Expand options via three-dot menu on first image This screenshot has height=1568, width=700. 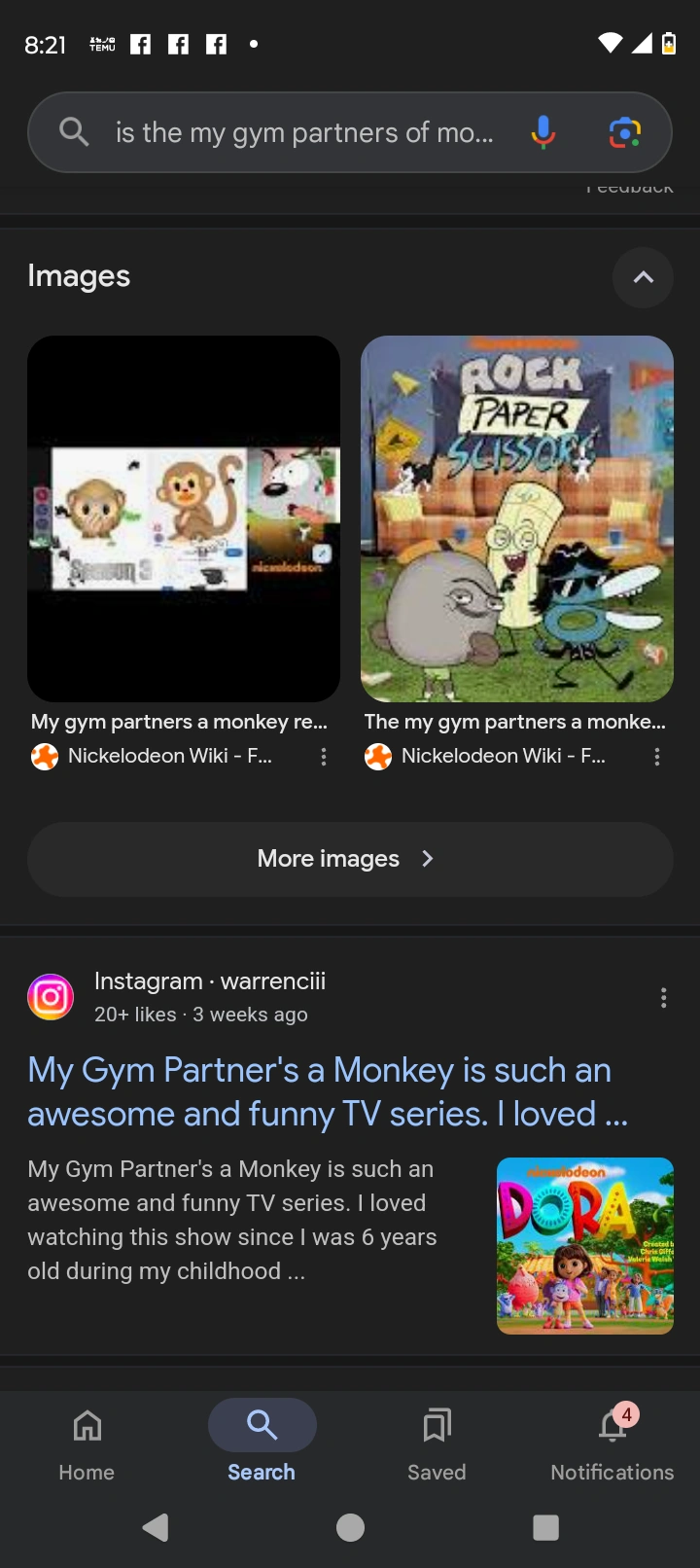323,757
